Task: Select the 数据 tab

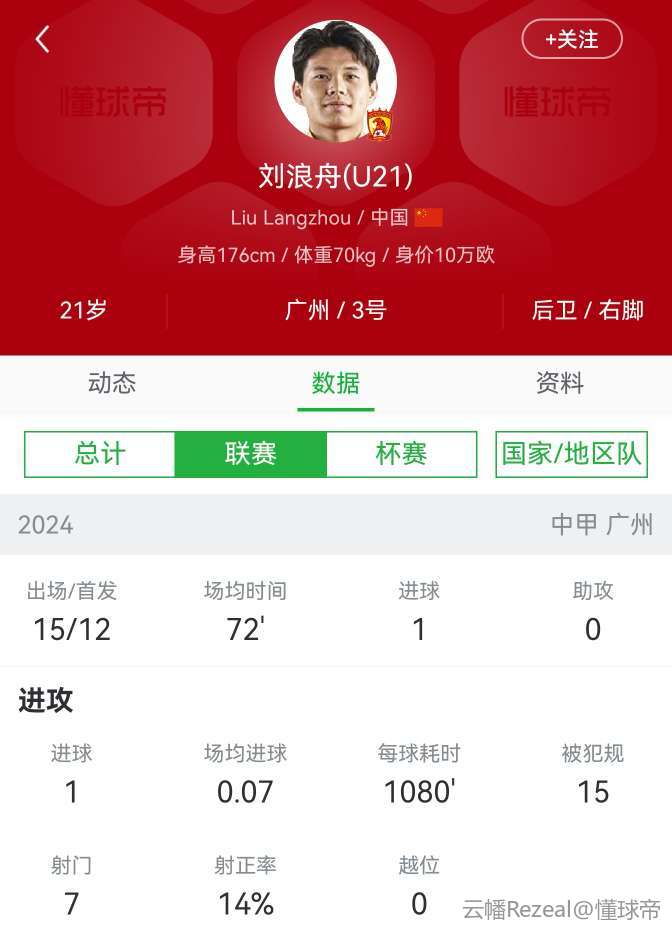Action: tap(336, 383)
